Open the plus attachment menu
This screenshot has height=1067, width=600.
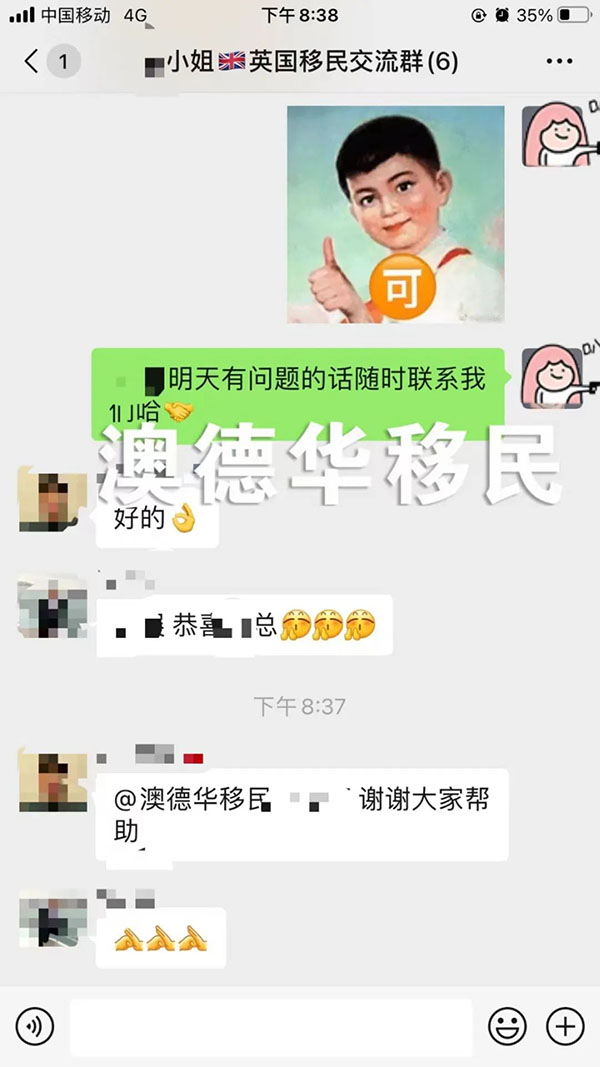(565, 1026)
